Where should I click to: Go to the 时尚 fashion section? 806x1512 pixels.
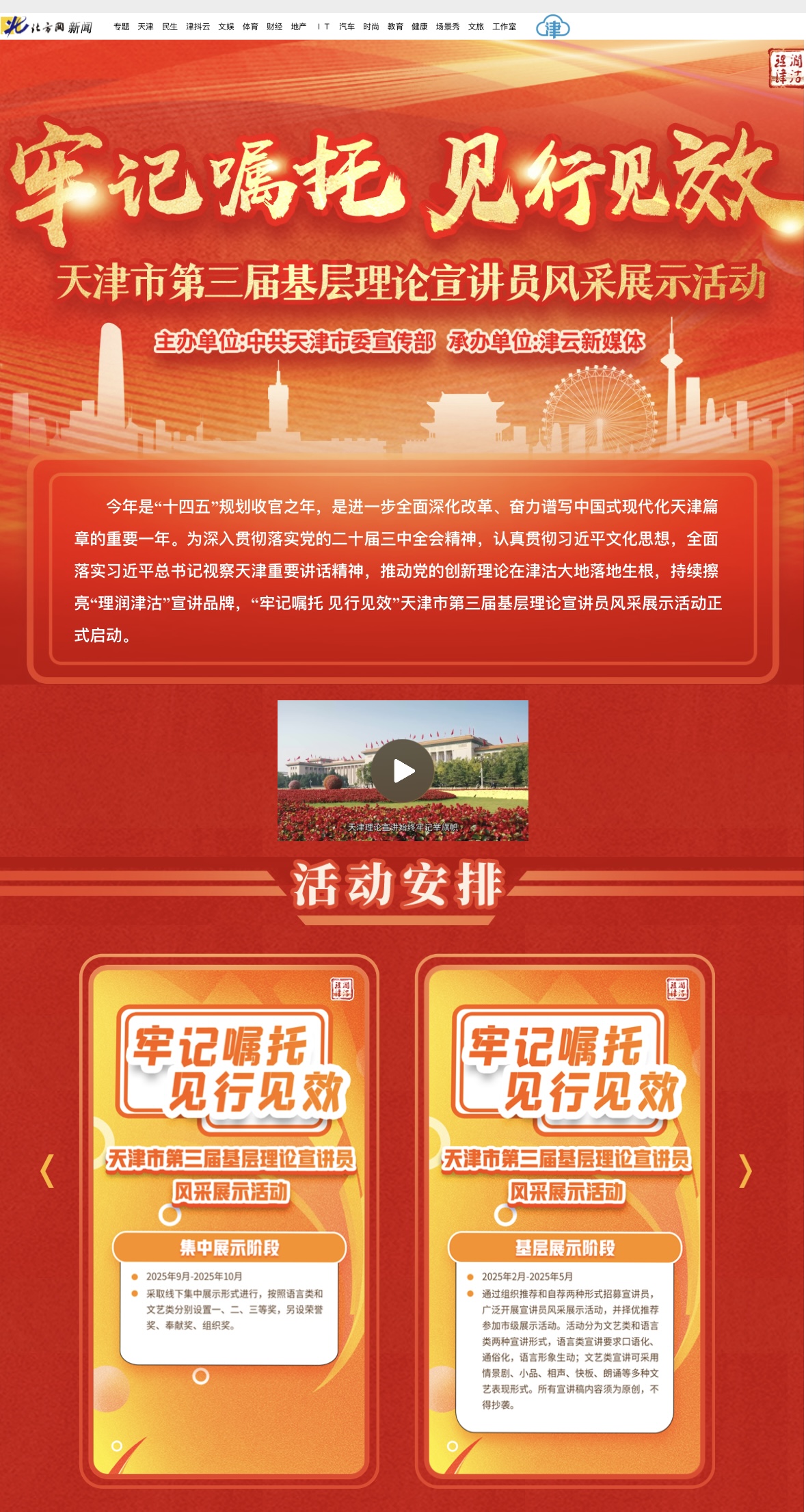pos(371,27)
